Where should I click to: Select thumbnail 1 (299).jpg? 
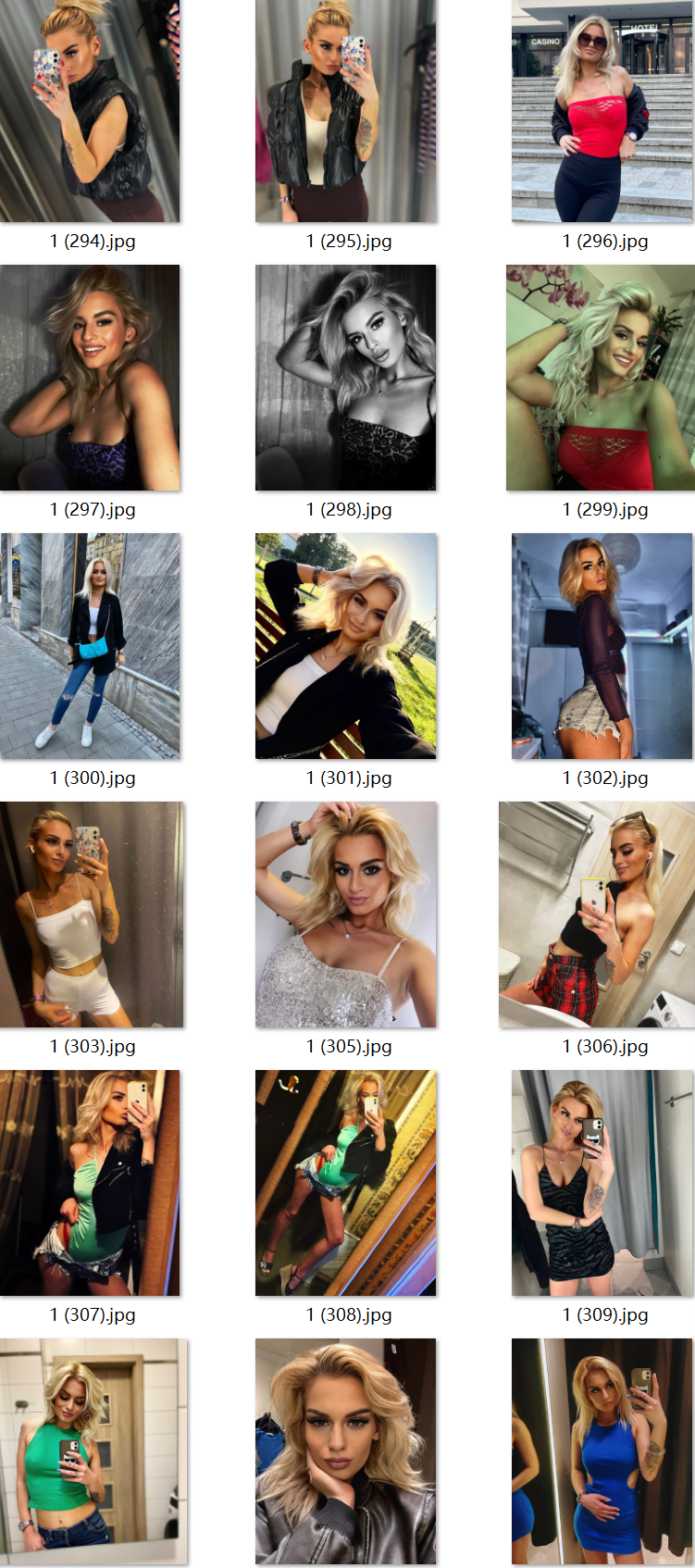(600, 378)
